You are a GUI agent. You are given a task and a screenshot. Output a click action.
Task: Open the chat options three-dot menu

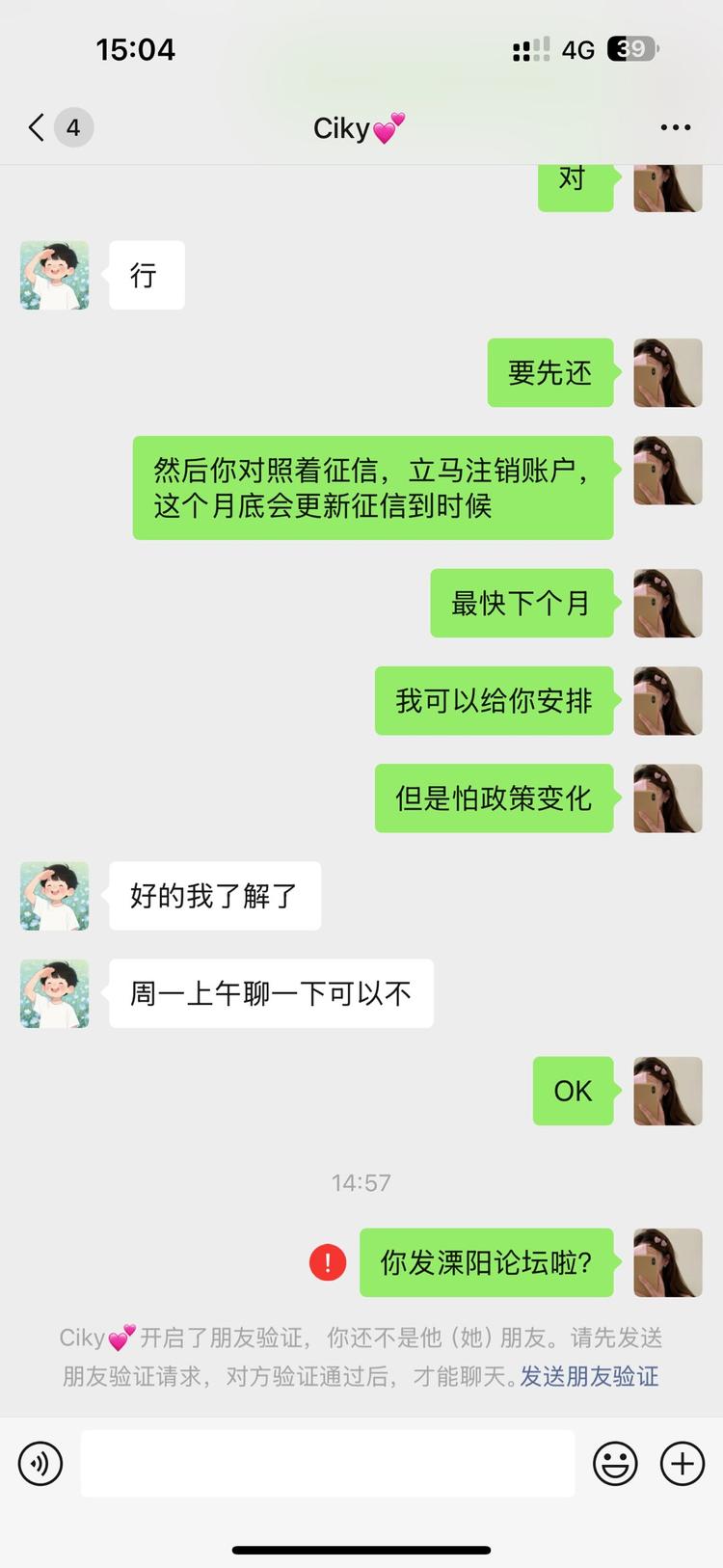coord(675,127)
